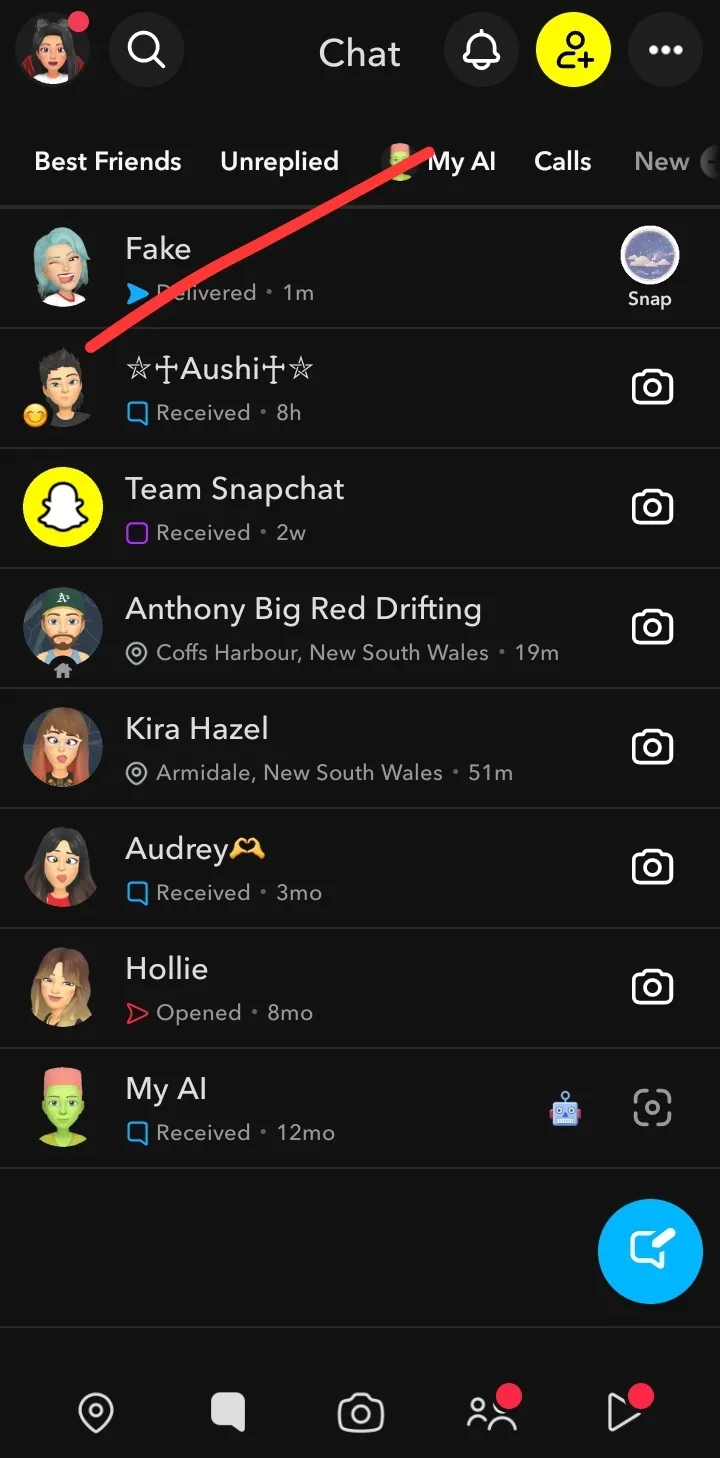The width and height of the screenshot is (720, 1458).
Task: Filter chats by Best Friends
Action: click(108, 162)
